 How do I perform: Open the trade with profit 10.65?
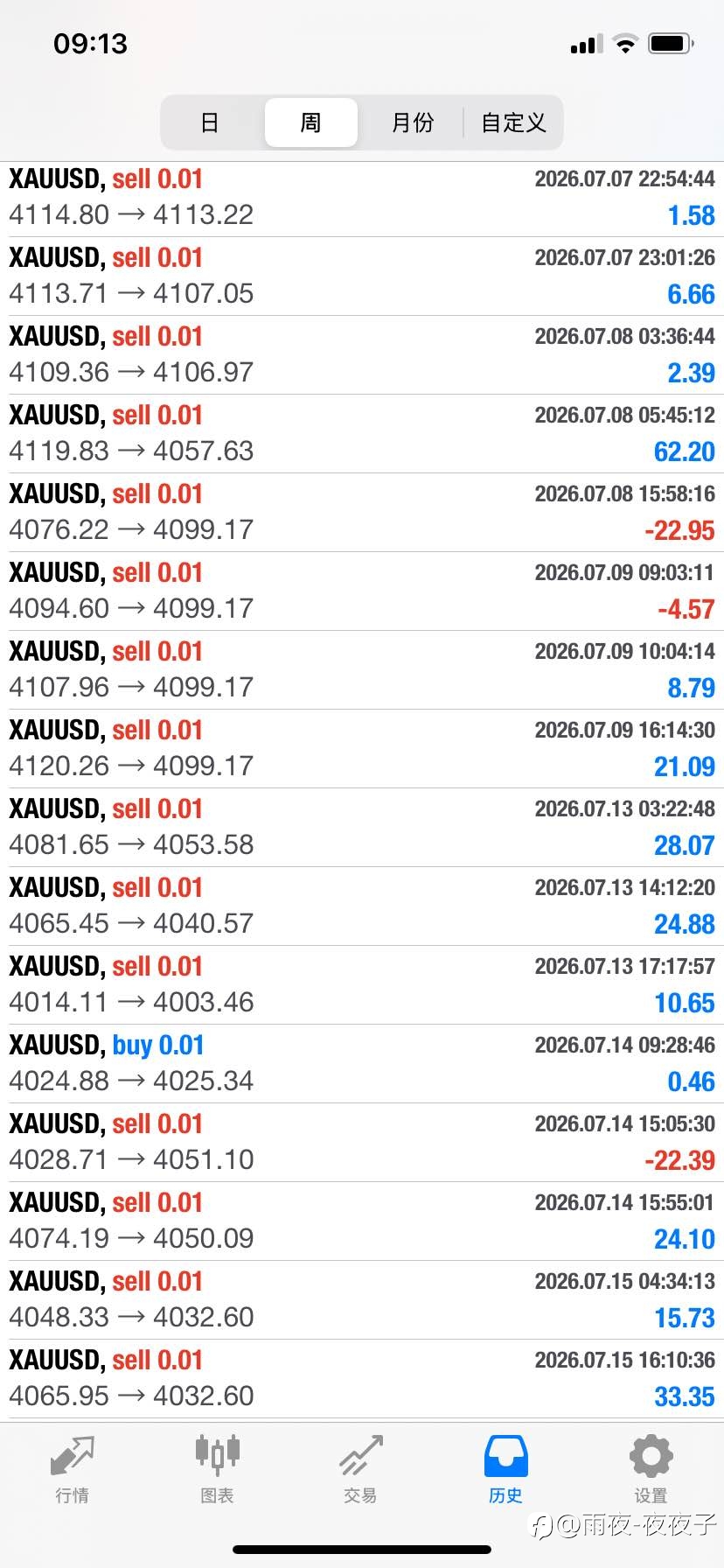[x=362, y=985]
